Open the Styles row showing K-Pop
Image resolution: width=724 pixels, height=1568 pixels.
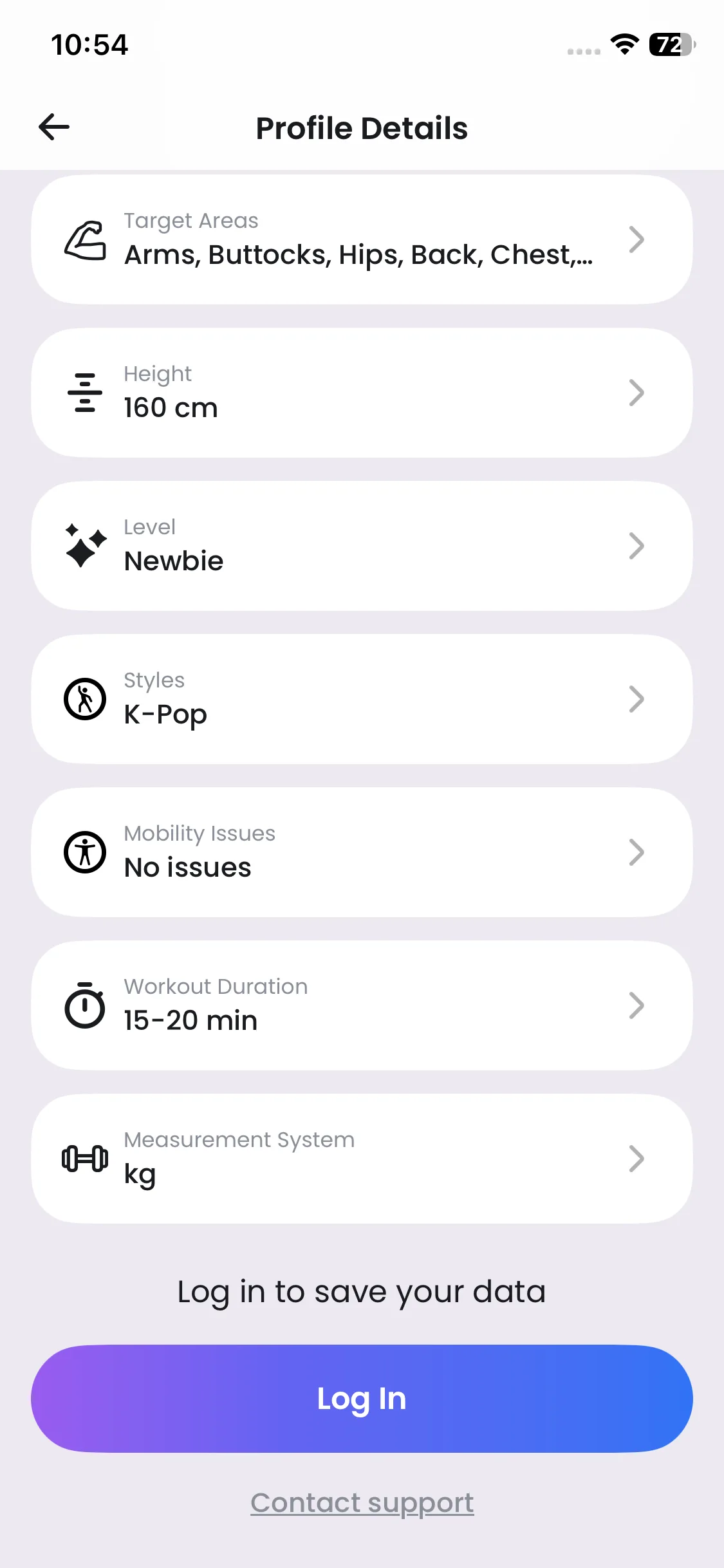point(362,699)
